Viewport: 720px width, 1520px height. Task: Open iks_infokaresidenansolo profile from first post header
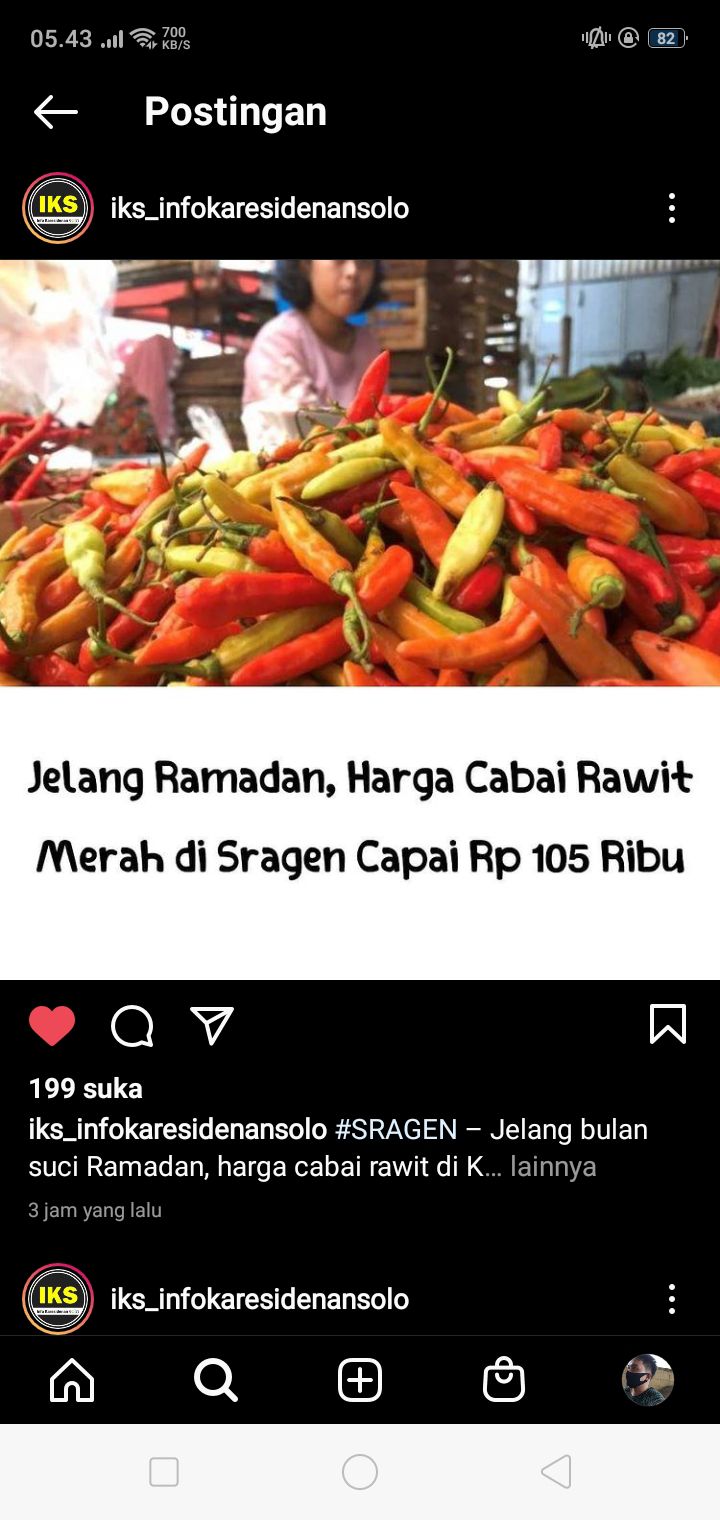point(259,208)
